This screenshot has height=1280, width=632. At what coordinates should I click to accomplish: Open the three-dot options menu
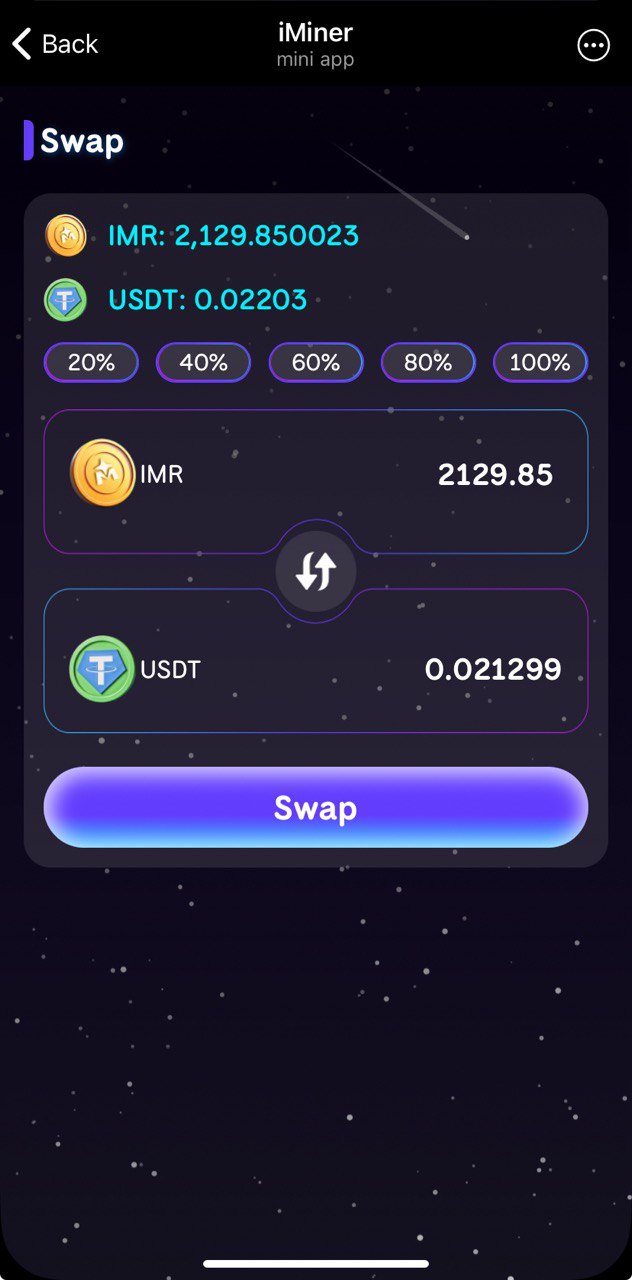tap(593, 45)
